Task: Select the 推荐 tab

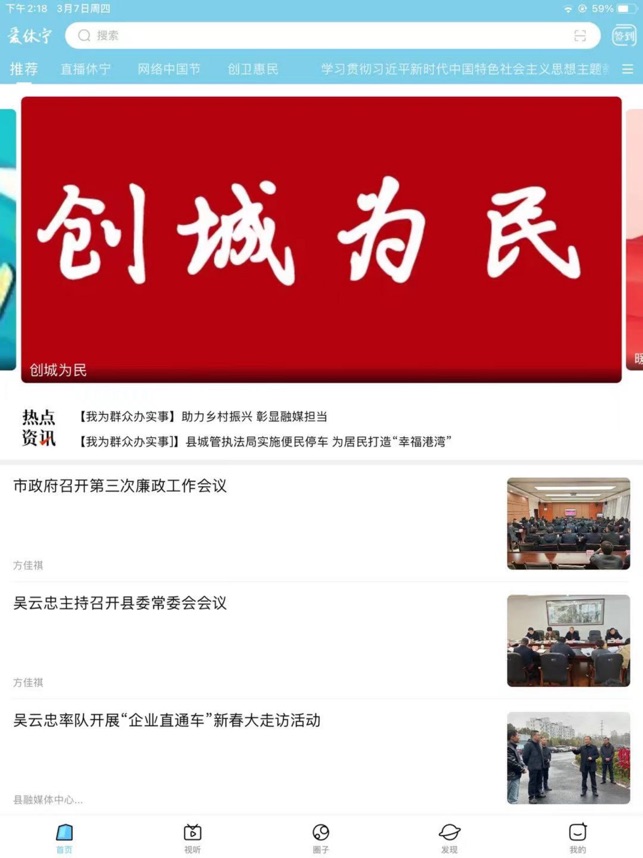Action: (24, 70)
